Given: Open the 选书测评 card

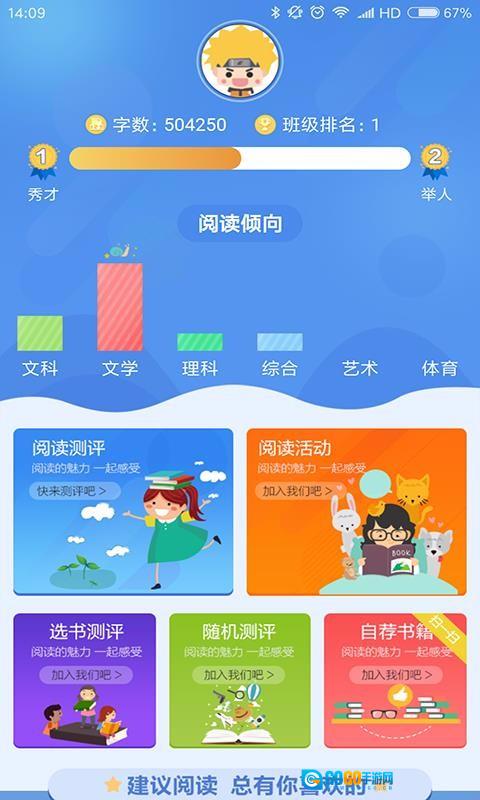Looking at the screenshot, I should pyautogui.click(x=85, y=681).
